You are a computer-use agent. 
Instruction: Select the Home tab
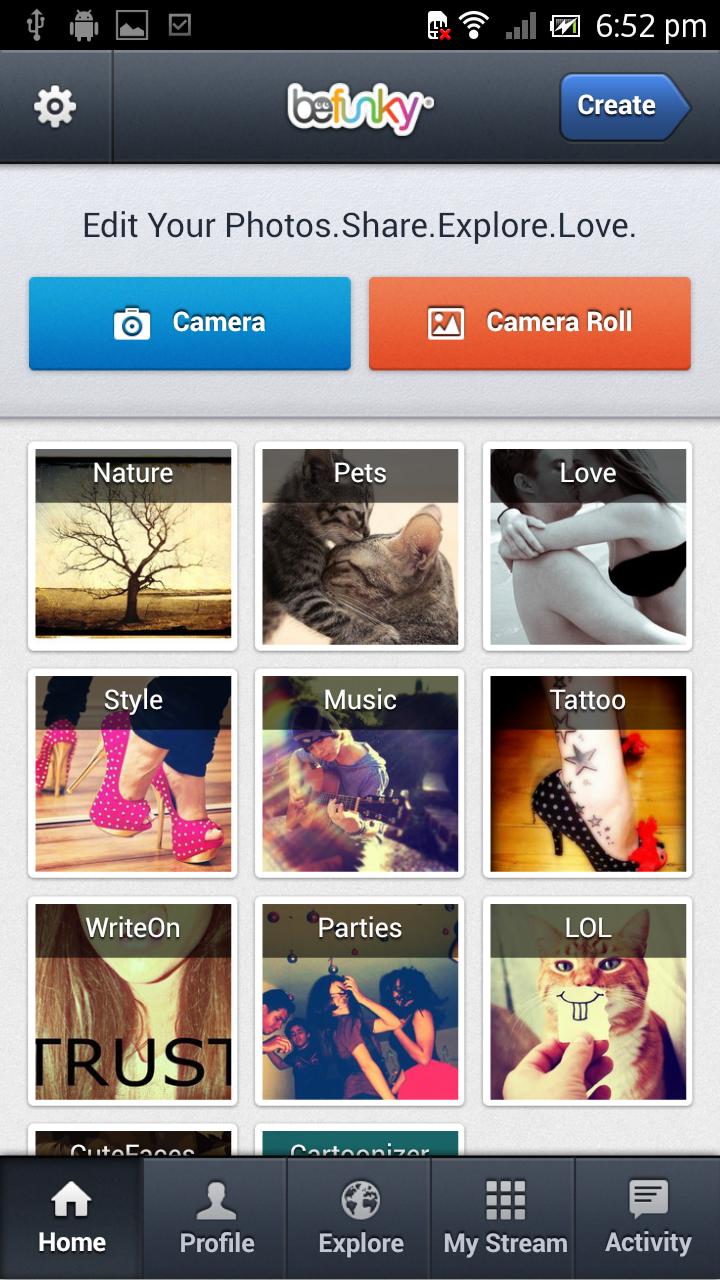pos(72,1218)
